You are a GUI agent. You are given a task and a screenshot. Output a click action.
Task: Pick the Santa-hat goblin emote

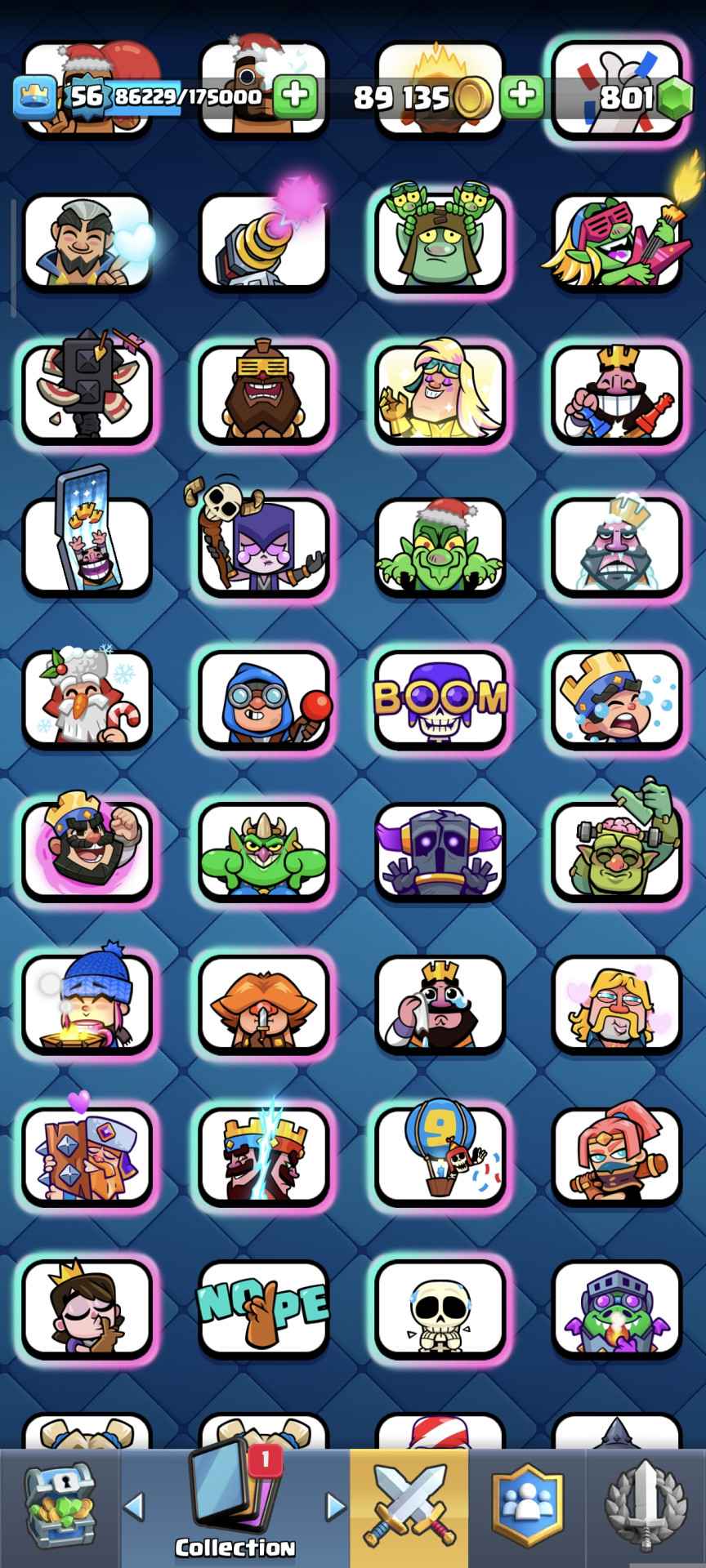click(440, 546)
